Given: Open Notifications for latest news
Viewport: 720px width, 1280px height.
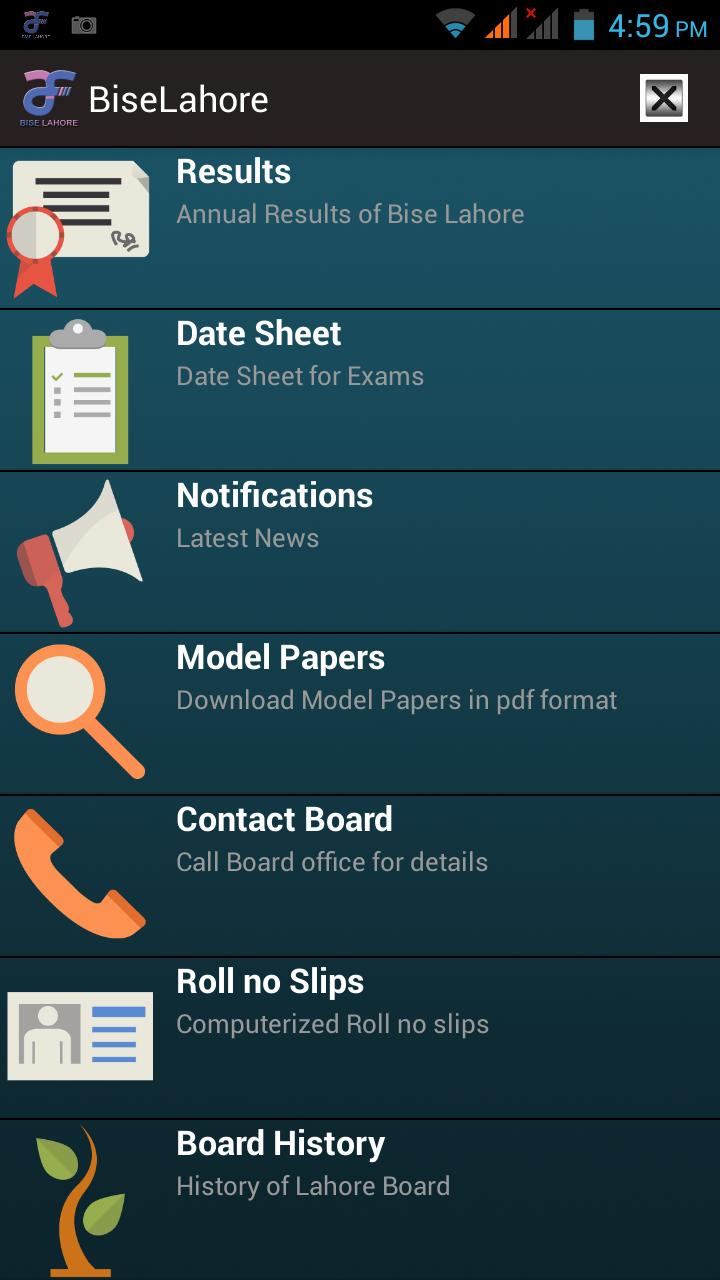Looking at the screenshot, I should [x=360, y=552].
